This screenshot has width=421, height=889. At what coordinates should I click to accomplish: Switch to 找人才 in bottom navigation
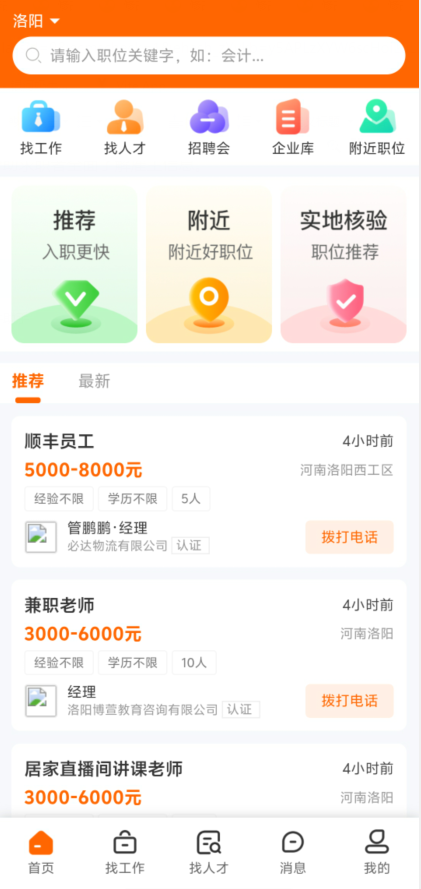coord(209,852)
